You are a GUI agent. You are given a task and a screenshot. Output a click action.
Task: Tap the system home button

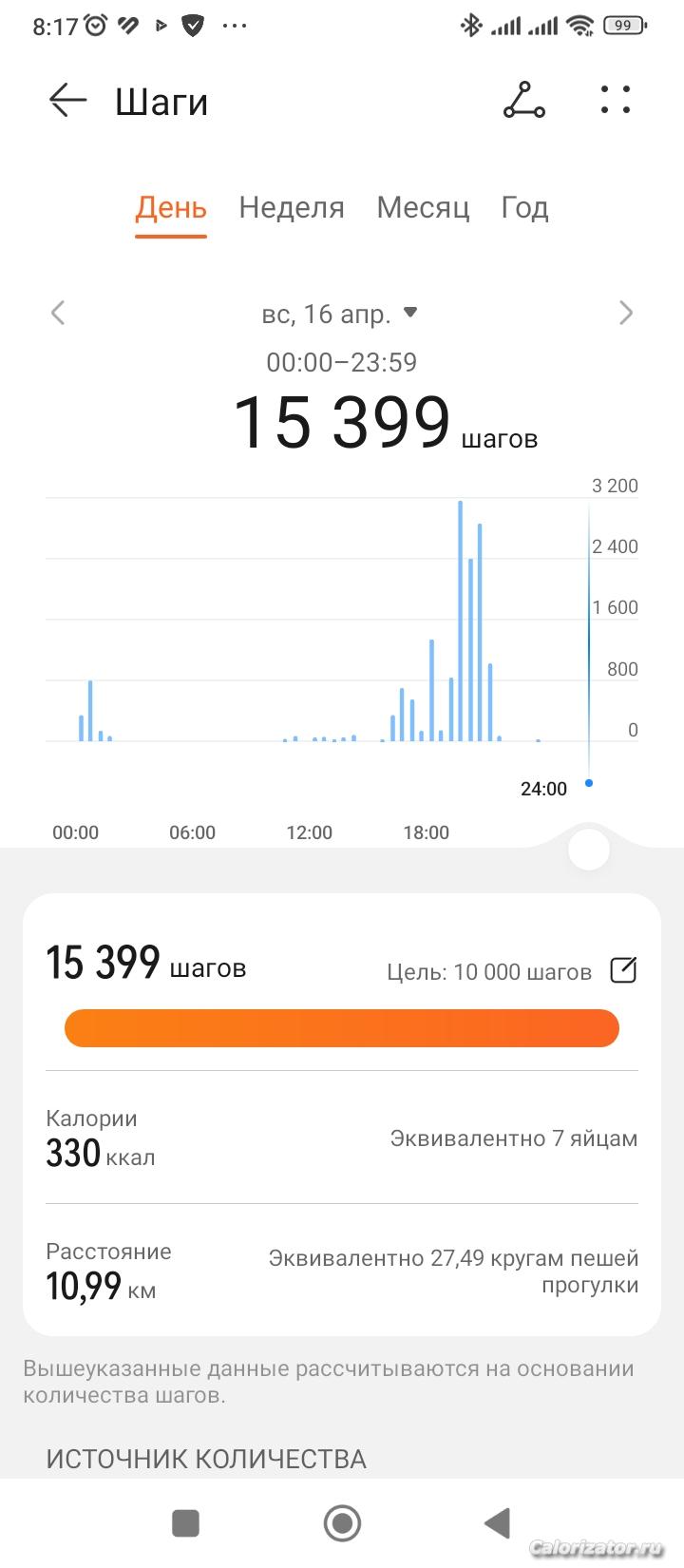[342, 1523]
